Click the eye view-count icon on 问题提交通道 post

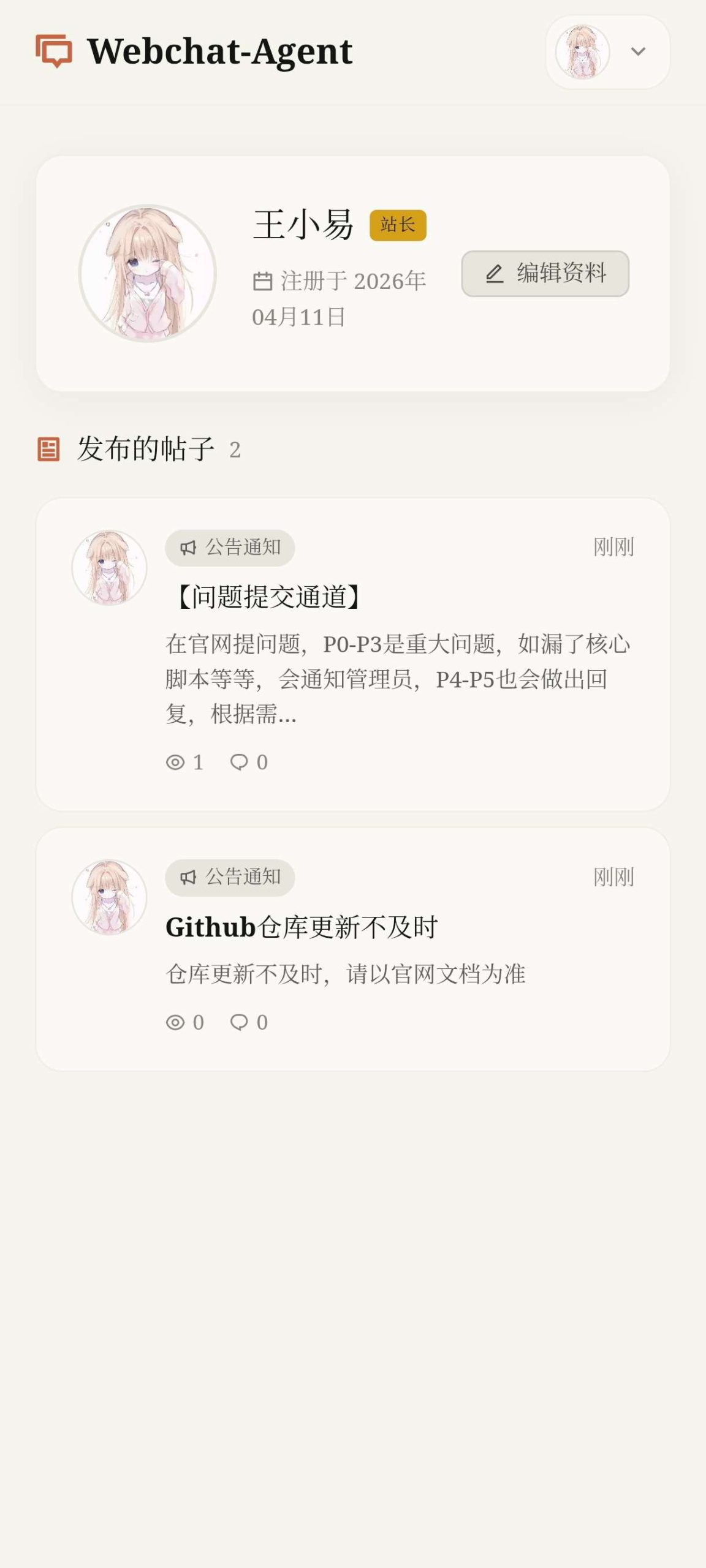point(175,761)
